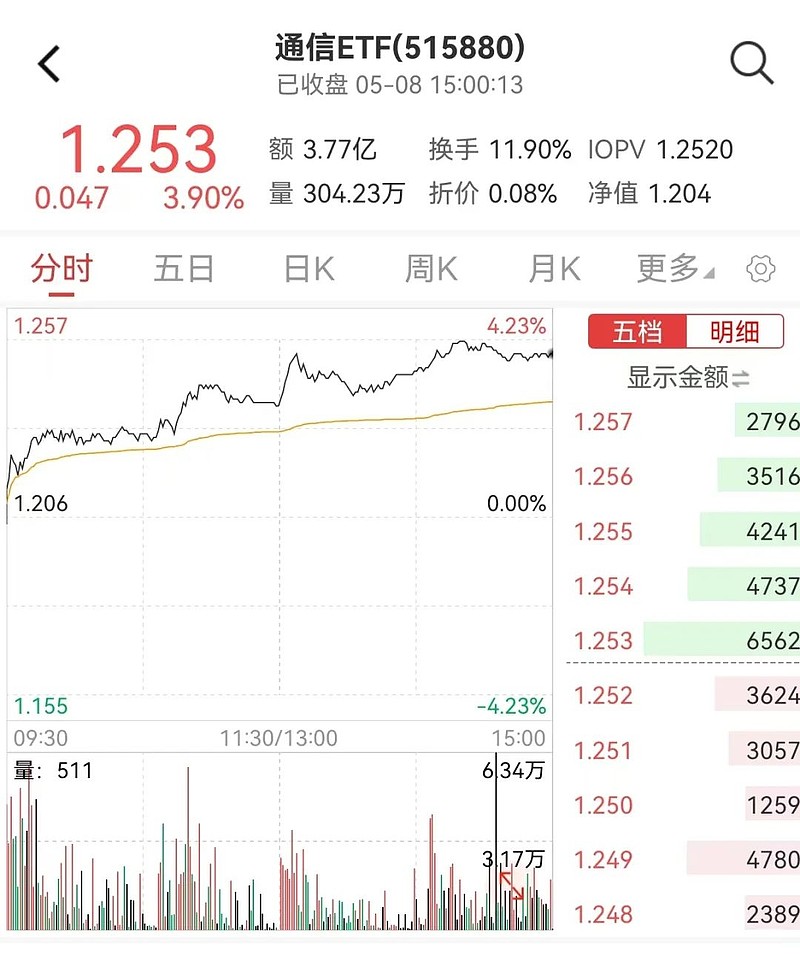Open the search magnifier icon

(749, 62)
